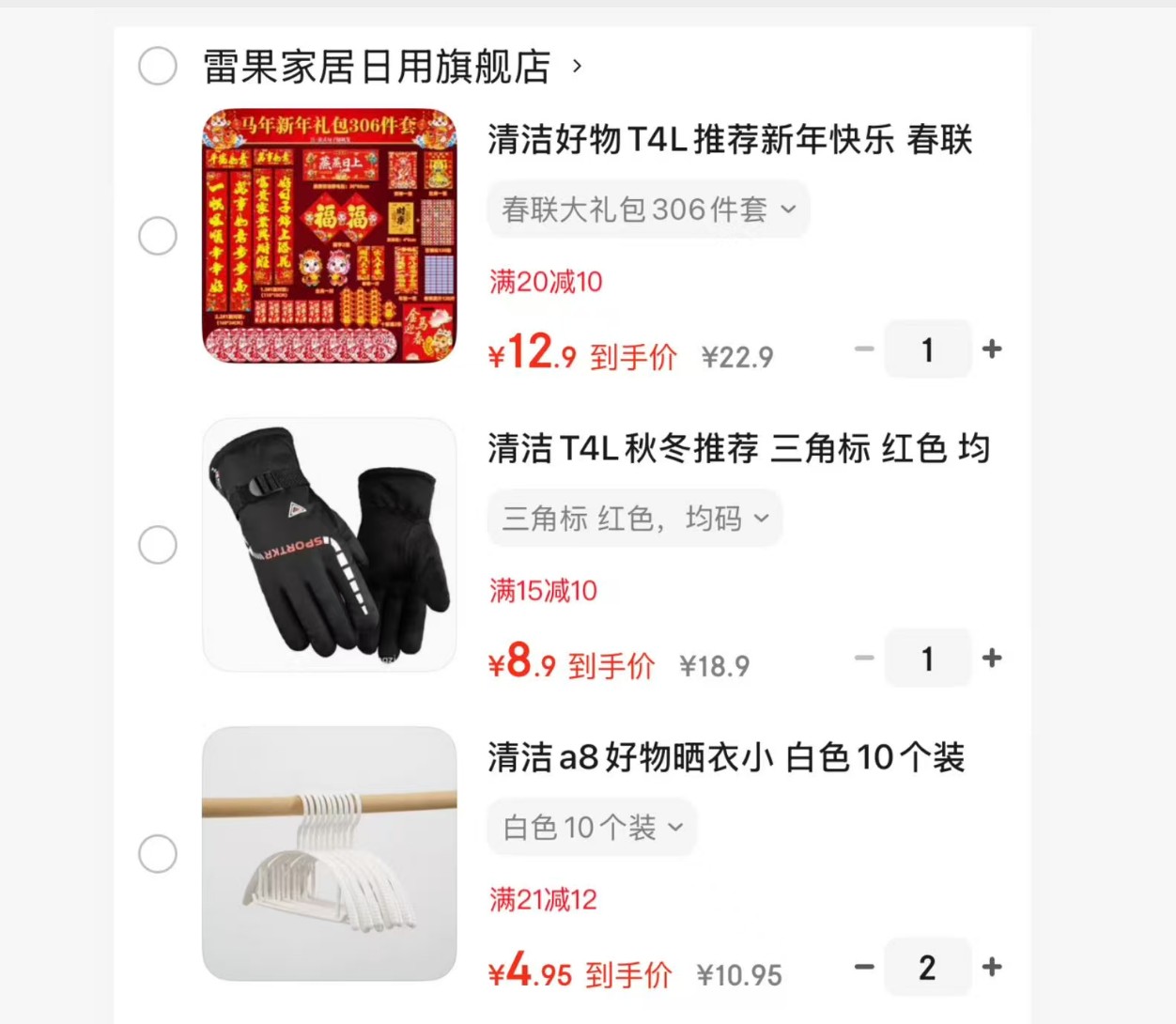
Task: Open the 清洁 a8 好物晒衣小 product title
Action: pyautogui.click(x=725, y=757)
